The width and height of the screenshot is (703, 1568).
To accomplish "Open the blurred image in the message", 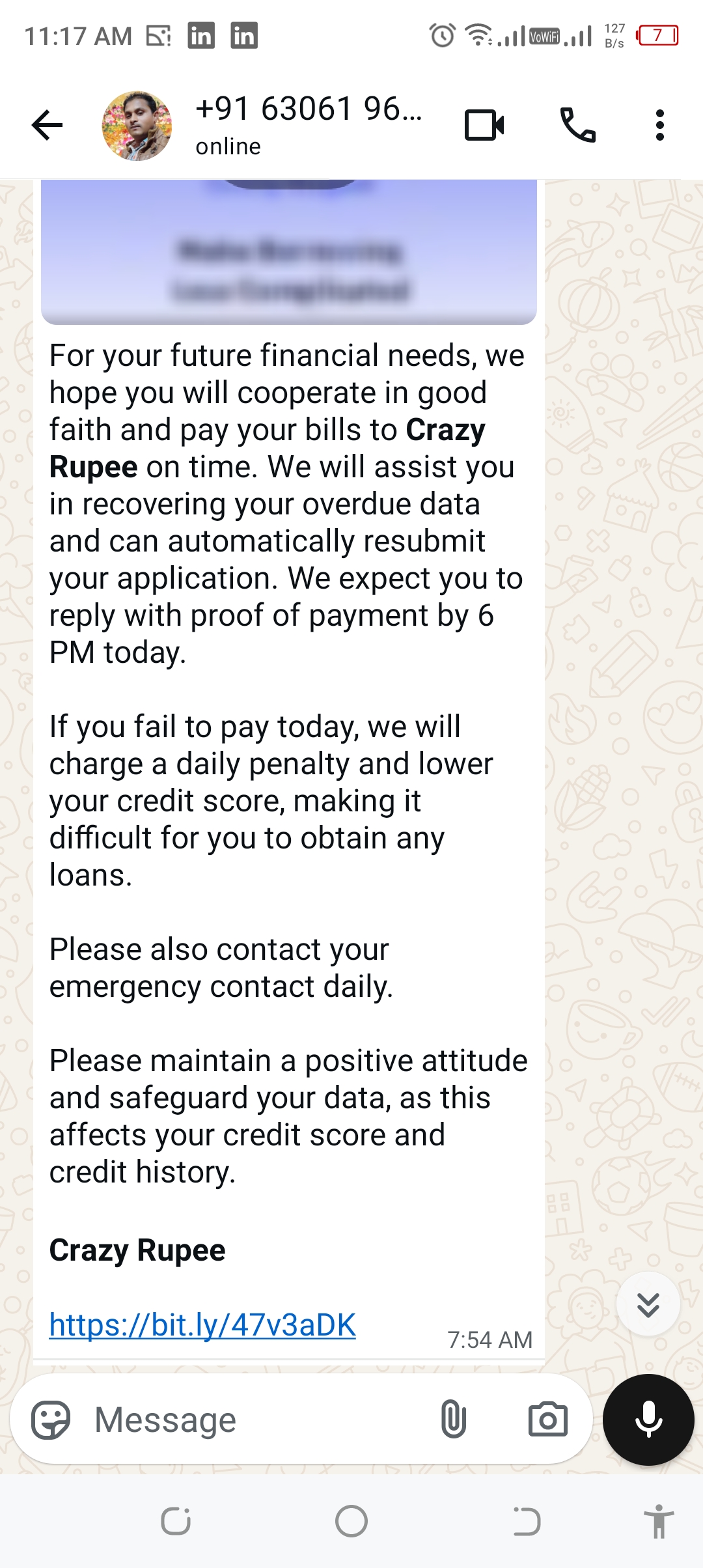I will tap(289, 253).
